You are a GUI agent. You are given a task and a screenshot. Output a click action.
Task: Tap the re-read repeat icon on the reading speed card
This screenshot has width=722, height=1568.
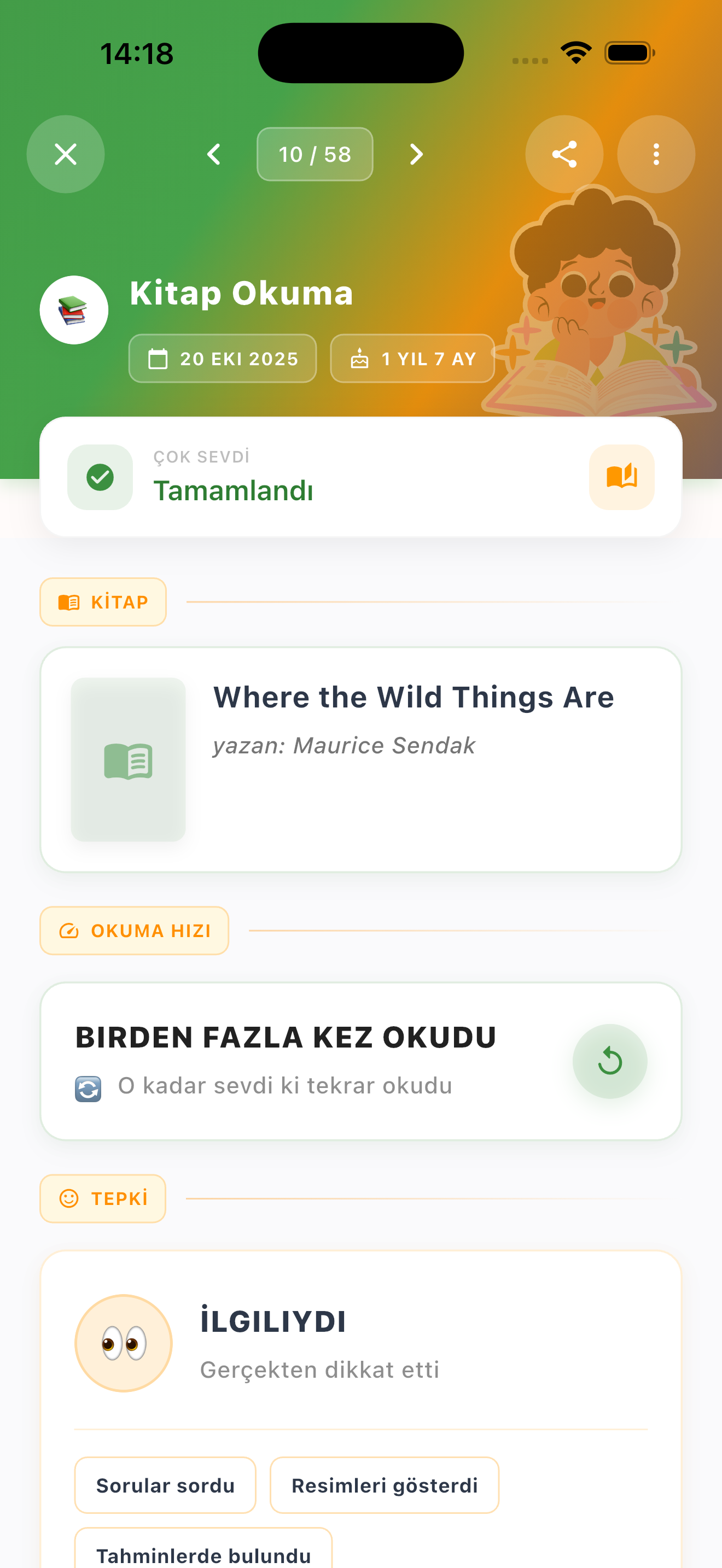609,1061
